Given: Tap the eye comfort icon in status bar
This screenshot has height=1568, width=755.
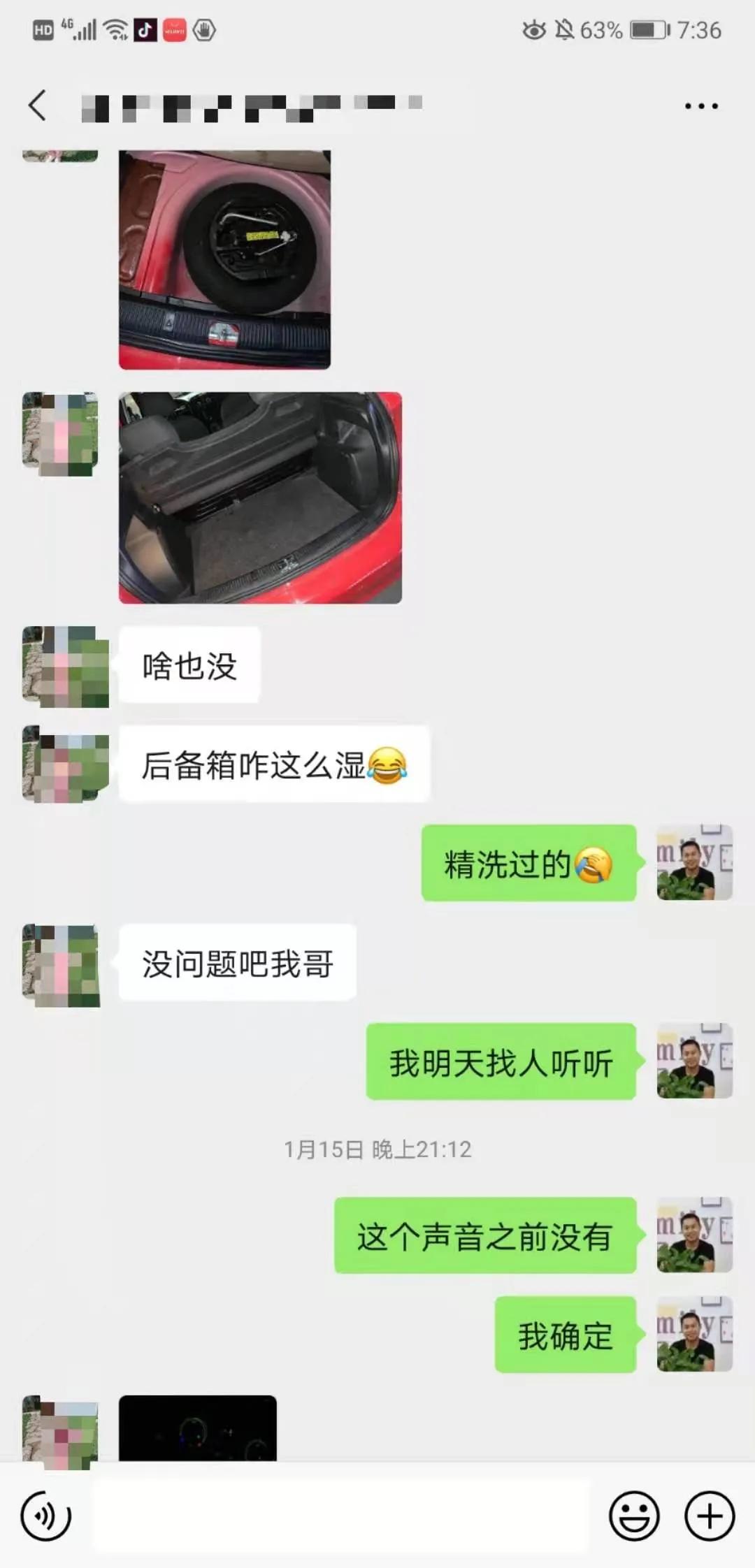Looking at the screenshot, I should (x=534, y=30).
